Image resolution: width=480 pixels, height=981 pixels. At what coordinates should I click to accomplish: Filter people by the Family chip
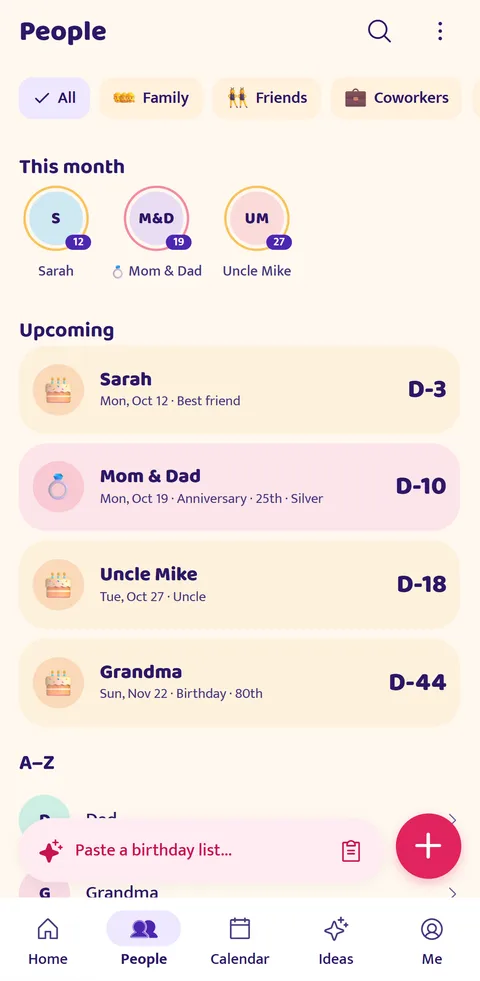pos(151,98)
